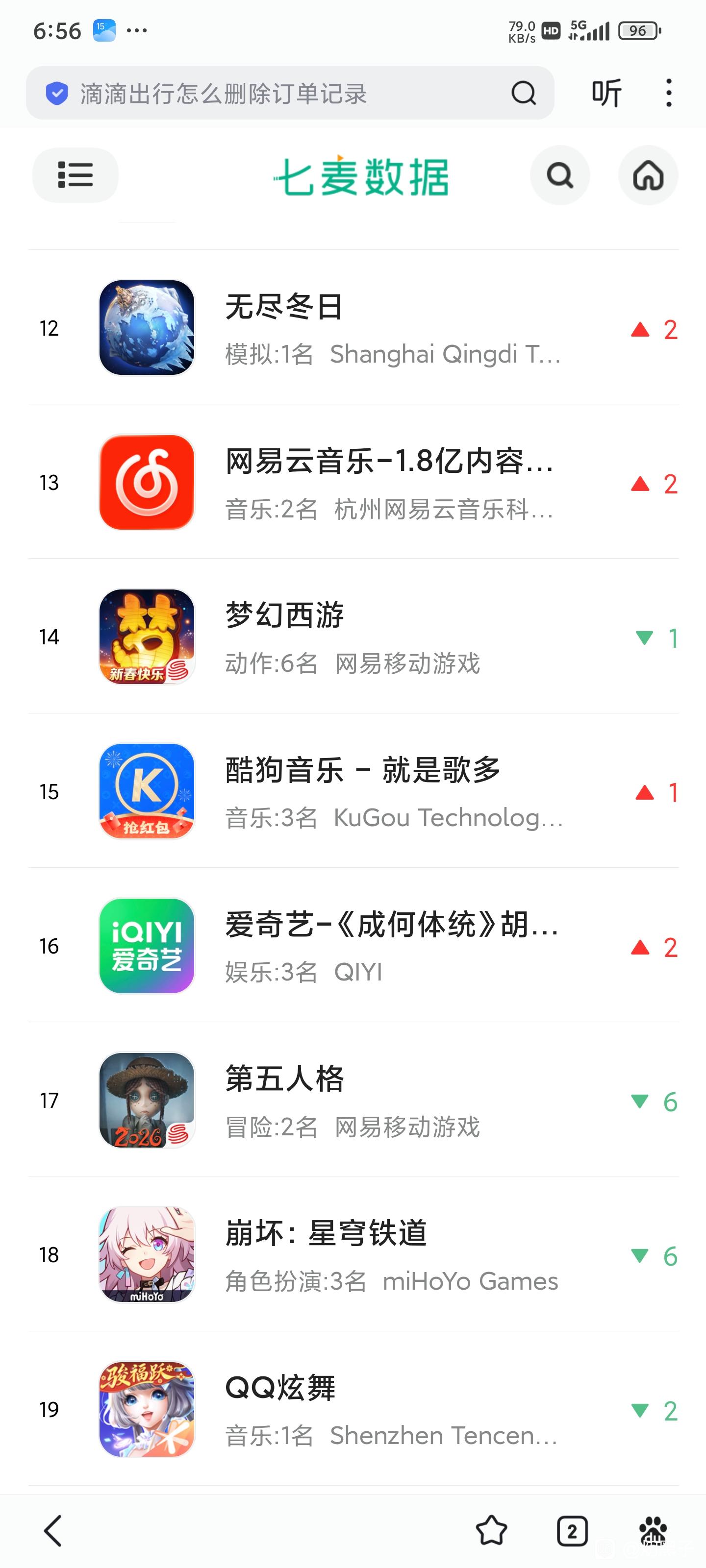Open the 七麦数据 list menu button

(76, 175)
